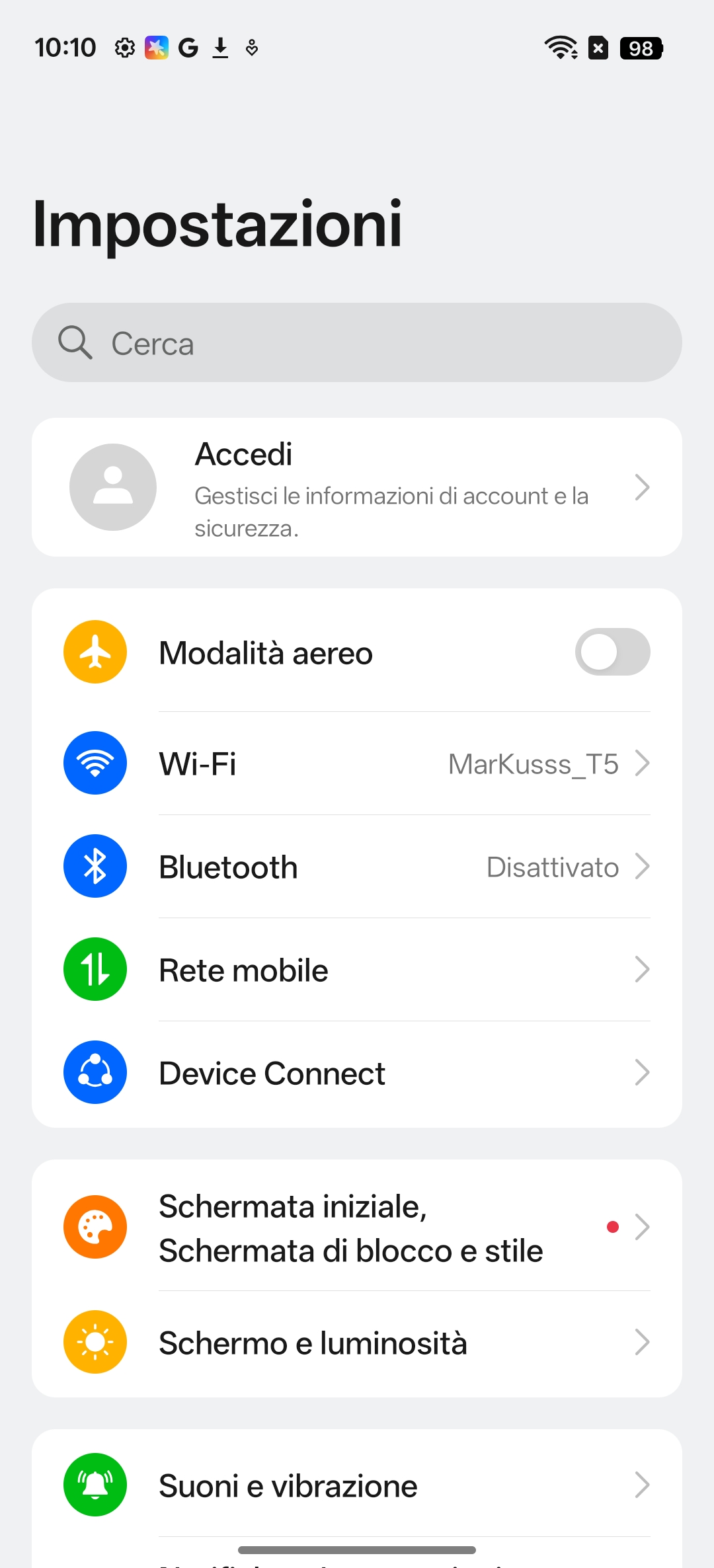Open Wi-Fi settings

click(357, 764)
